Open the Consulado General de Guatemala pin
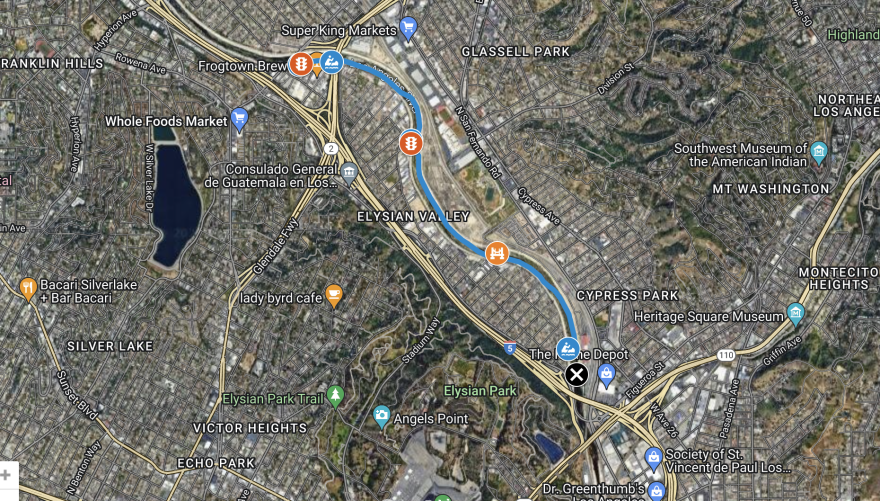This screenshot has width=880, height=501. pyautogui.click(x=348, y=173)
